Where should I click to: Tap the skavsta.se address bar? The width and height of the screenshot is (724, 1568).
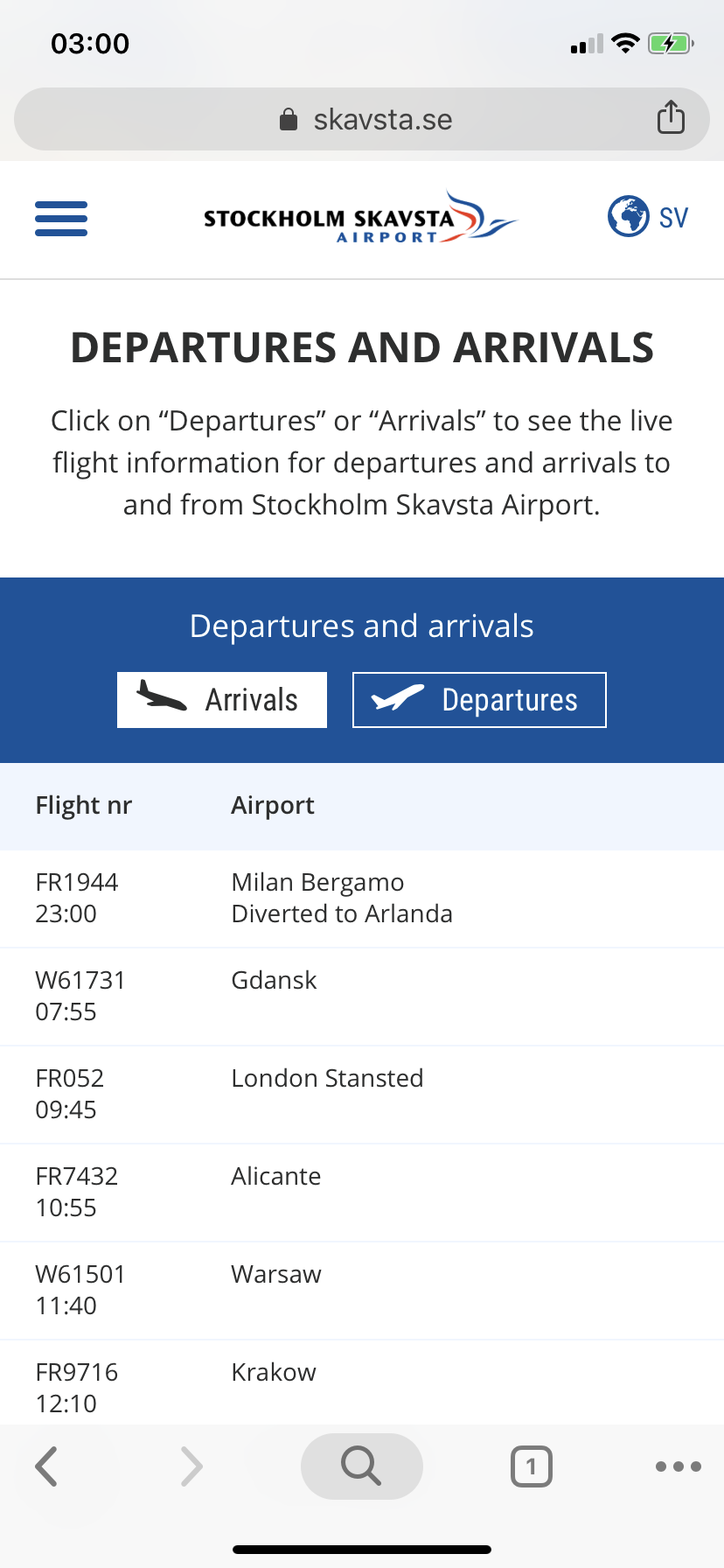click(362, 119)
